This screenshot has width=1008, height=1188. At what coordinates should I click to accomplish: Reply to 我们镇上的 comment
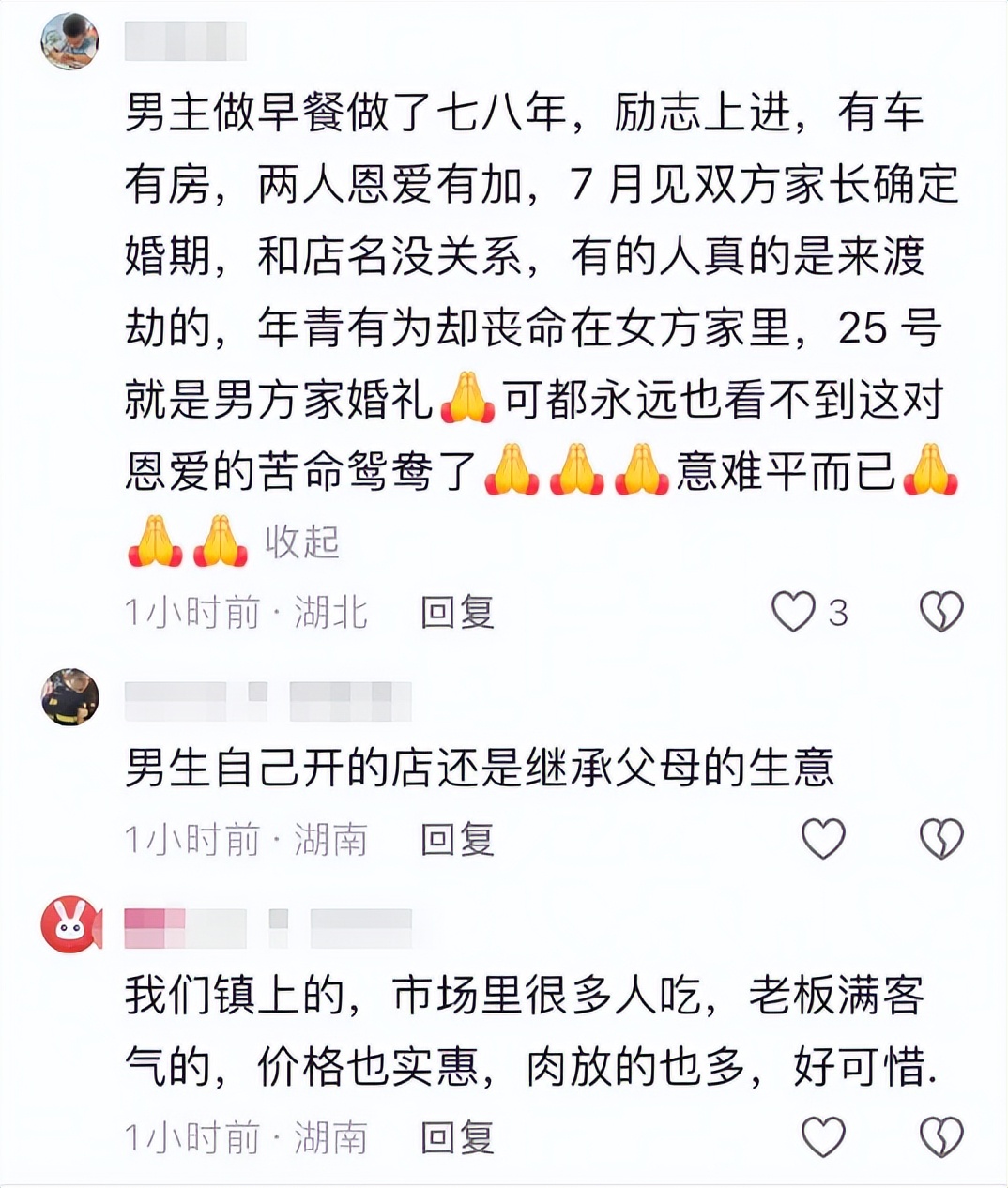point(457,1137)
